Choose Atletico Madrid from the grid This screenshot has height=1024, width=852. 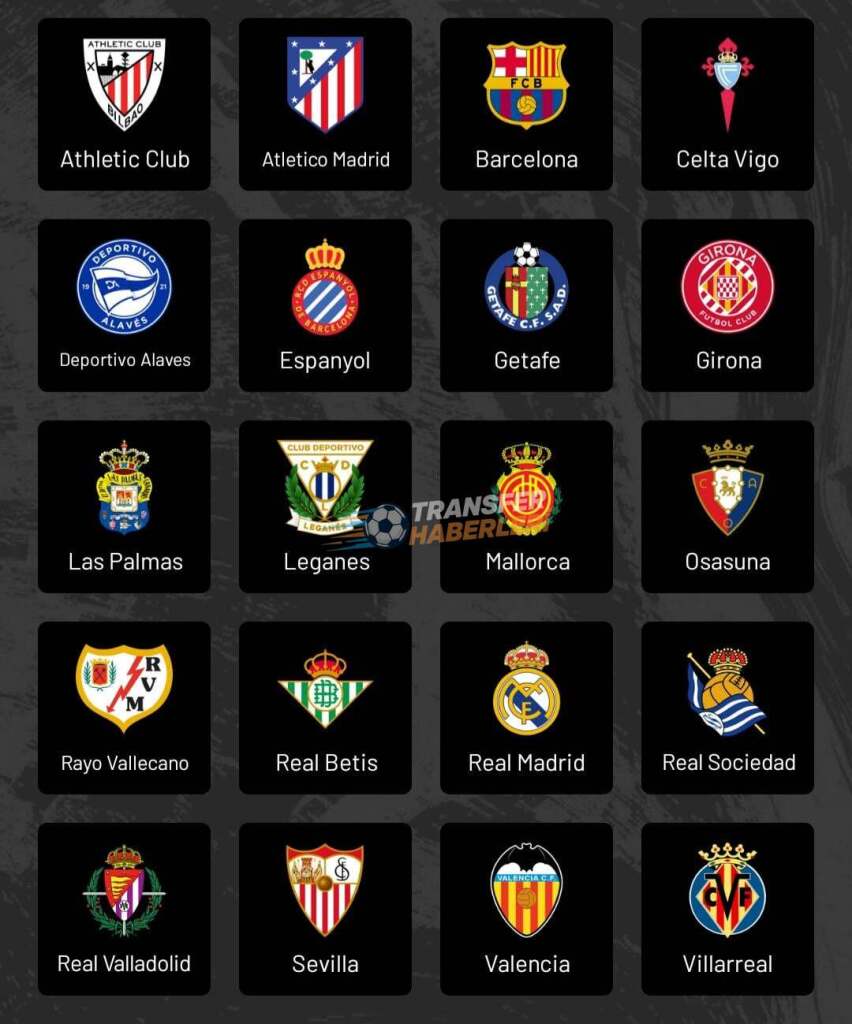pyautogui.click(x=325, y=104)
